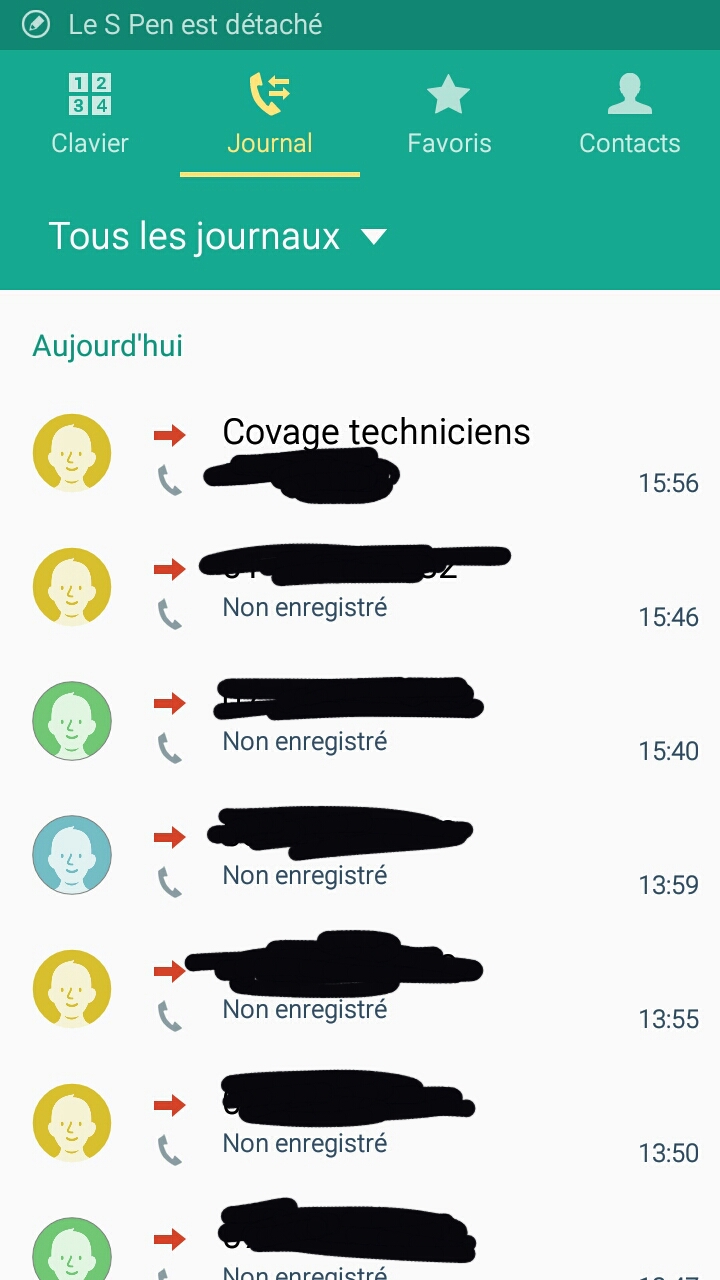Switch to the Clavier tab
Viewport: 720px width, 1280px height.
point(90,115)
